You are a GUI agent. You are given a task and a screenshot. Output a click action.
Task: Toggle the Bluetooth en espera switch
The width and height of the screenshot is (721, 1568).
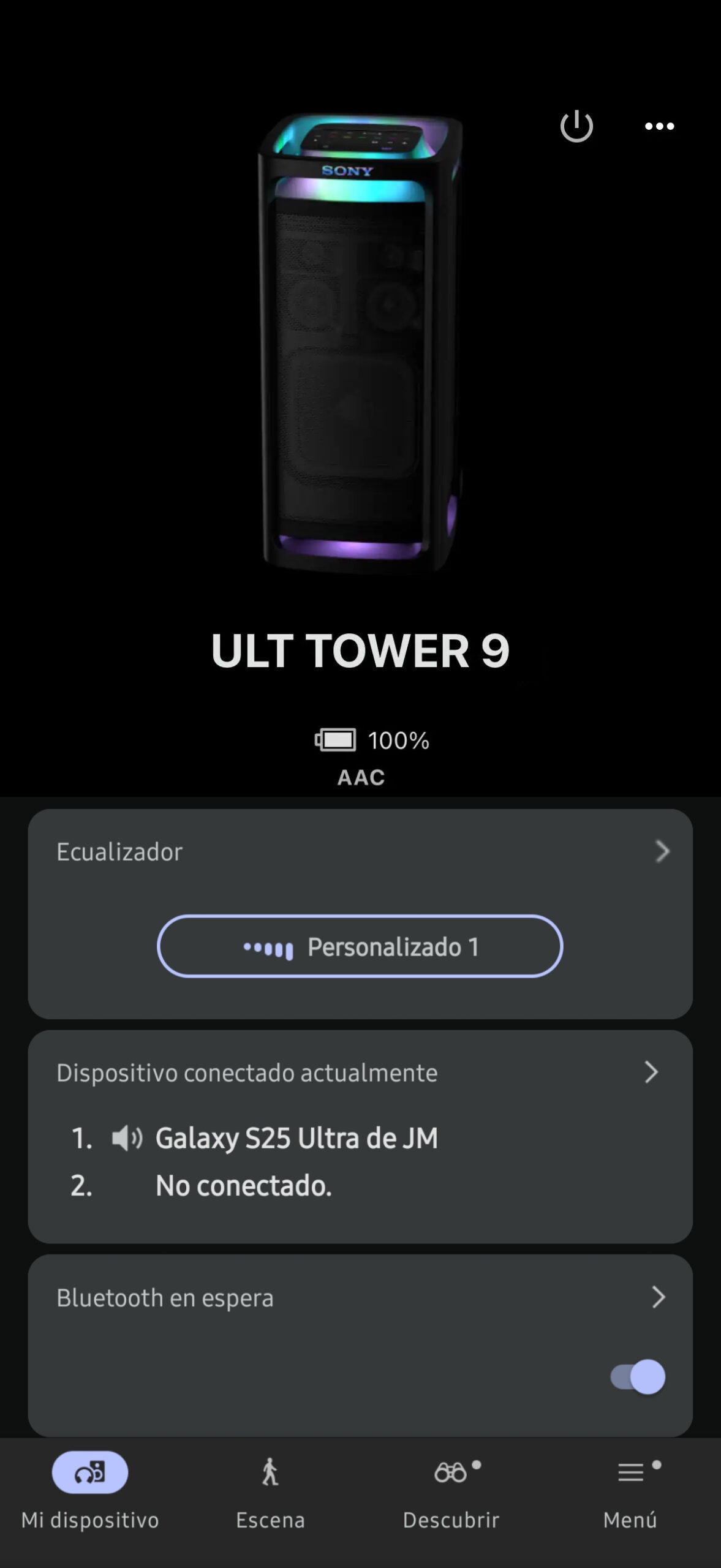point(638,1378)
